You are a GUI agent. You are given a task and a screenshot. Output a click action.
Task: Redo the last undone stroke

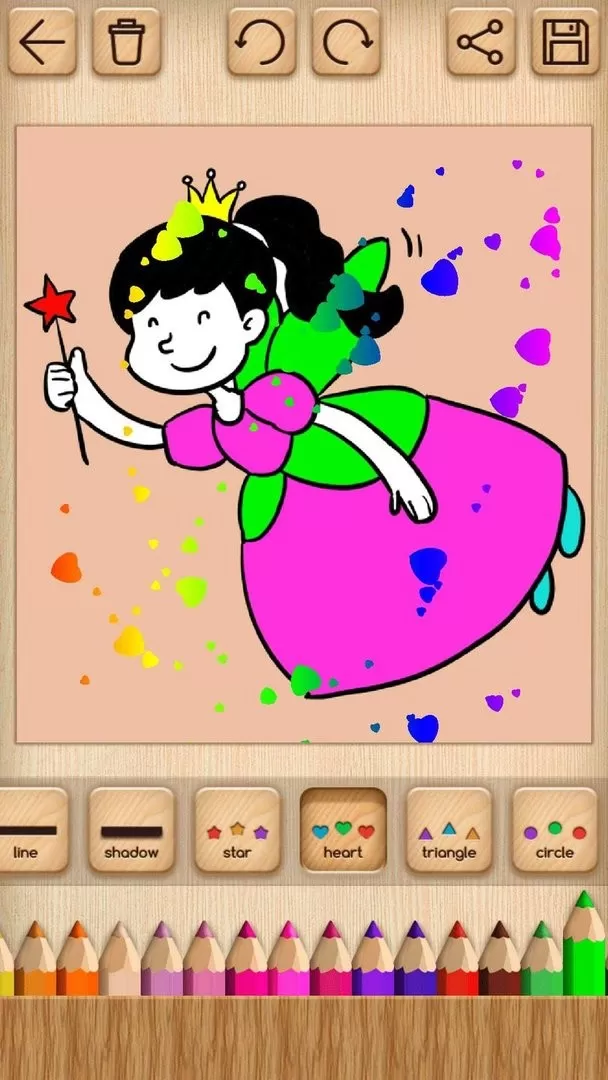346,41
